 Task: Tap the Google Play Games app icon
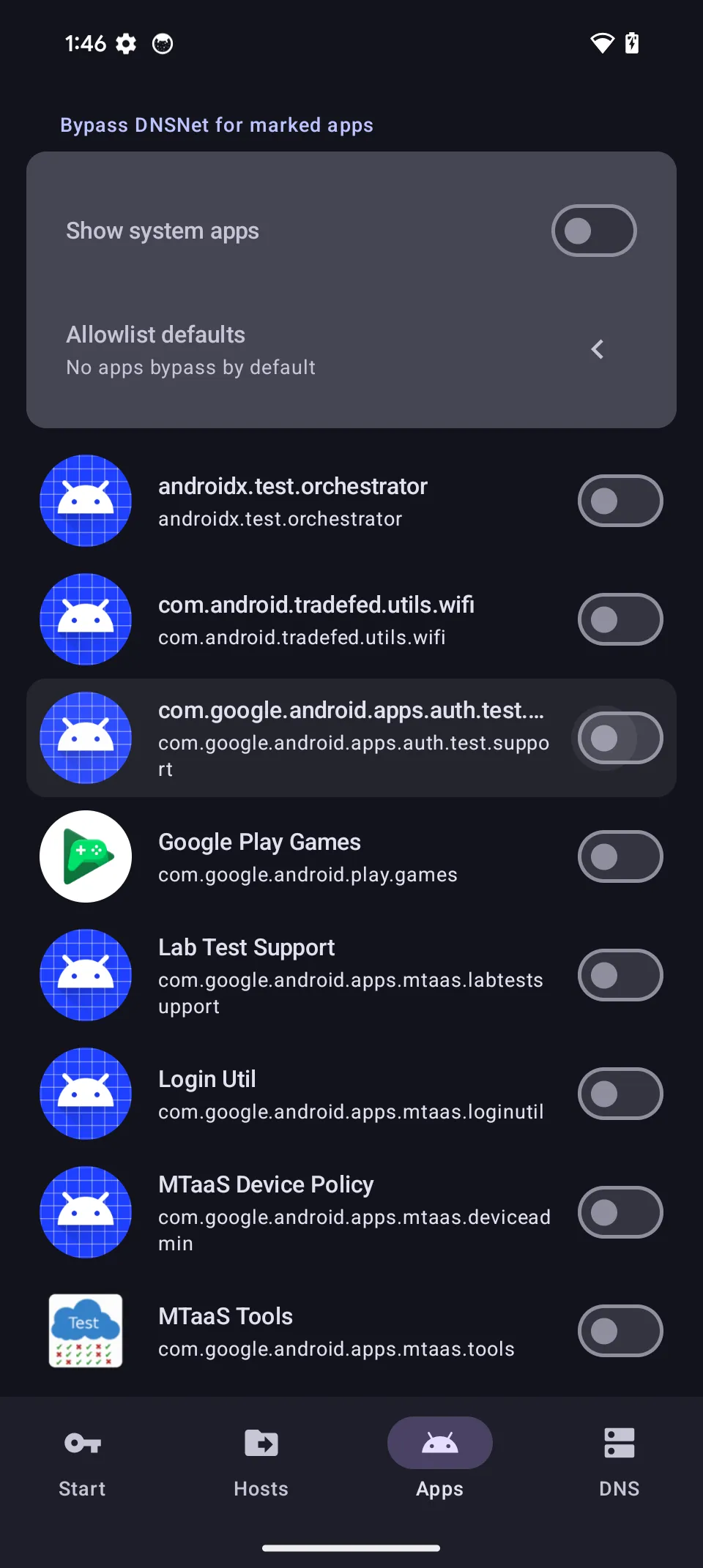coord(85,856)
